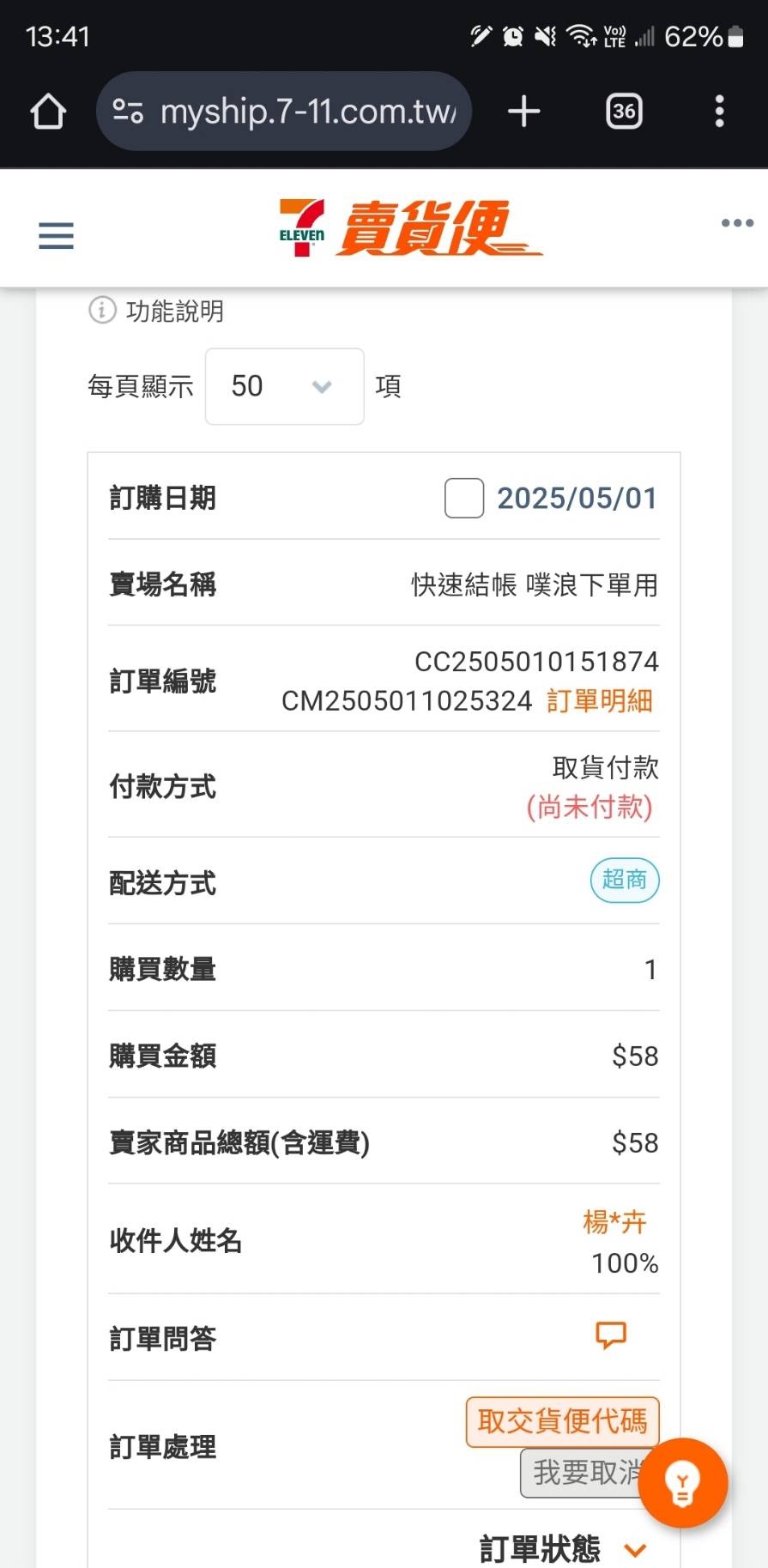This screenshot has height=1568, width=768.
Task: Open the hamburger menu beside the 7-ELEVEN logo
Action: point(56,235)
